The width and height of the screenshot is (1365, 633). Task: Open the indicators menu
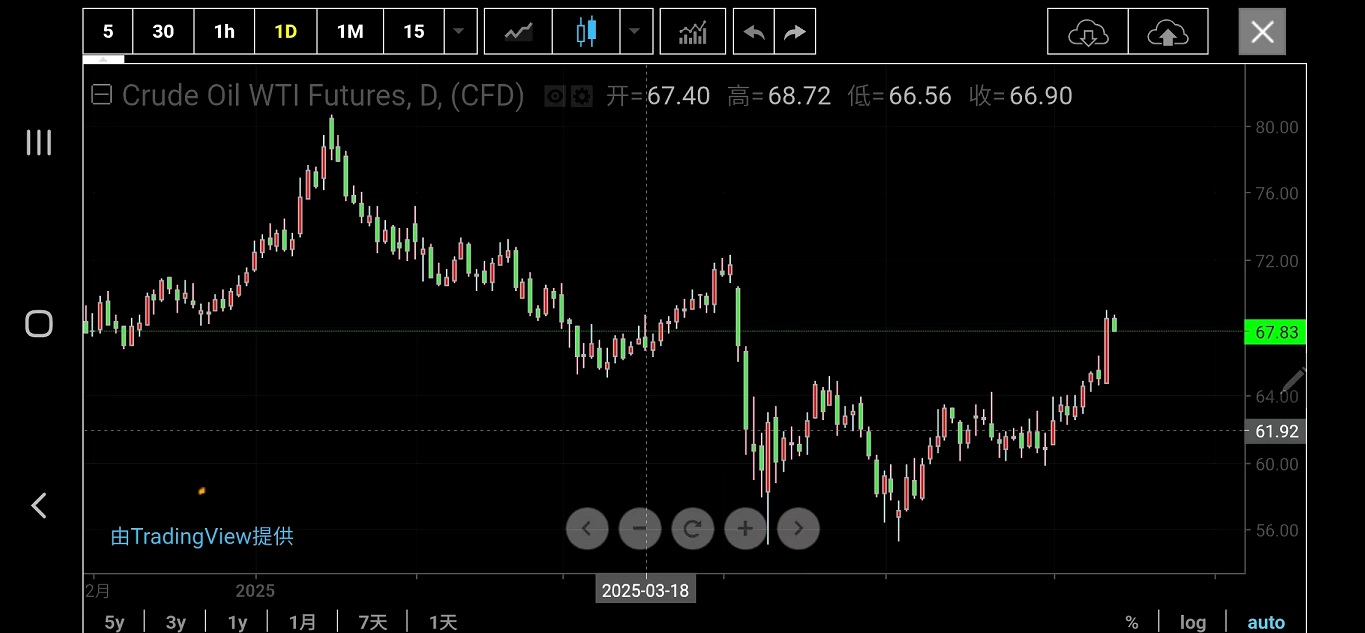click(693, 32)
